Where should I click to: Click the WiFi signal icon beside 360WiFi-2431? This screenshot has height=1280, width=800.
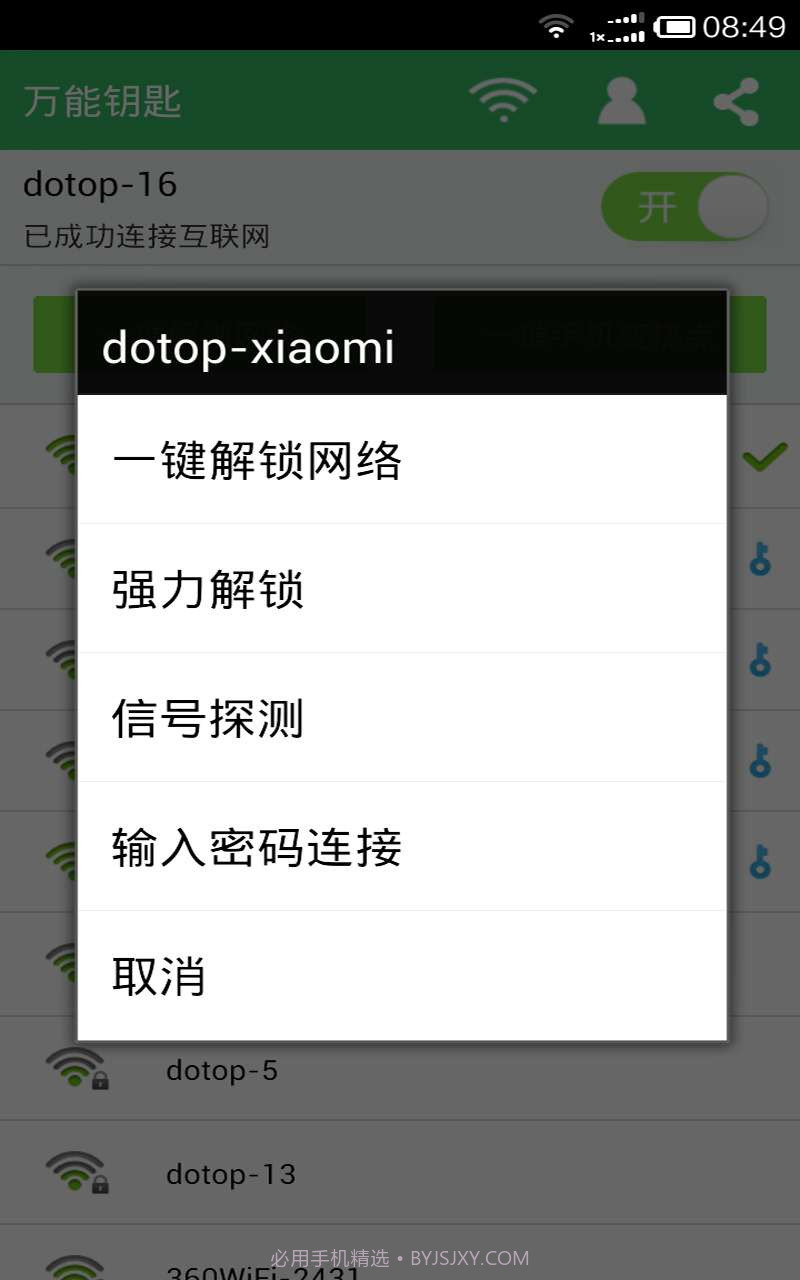point(78,1268)
